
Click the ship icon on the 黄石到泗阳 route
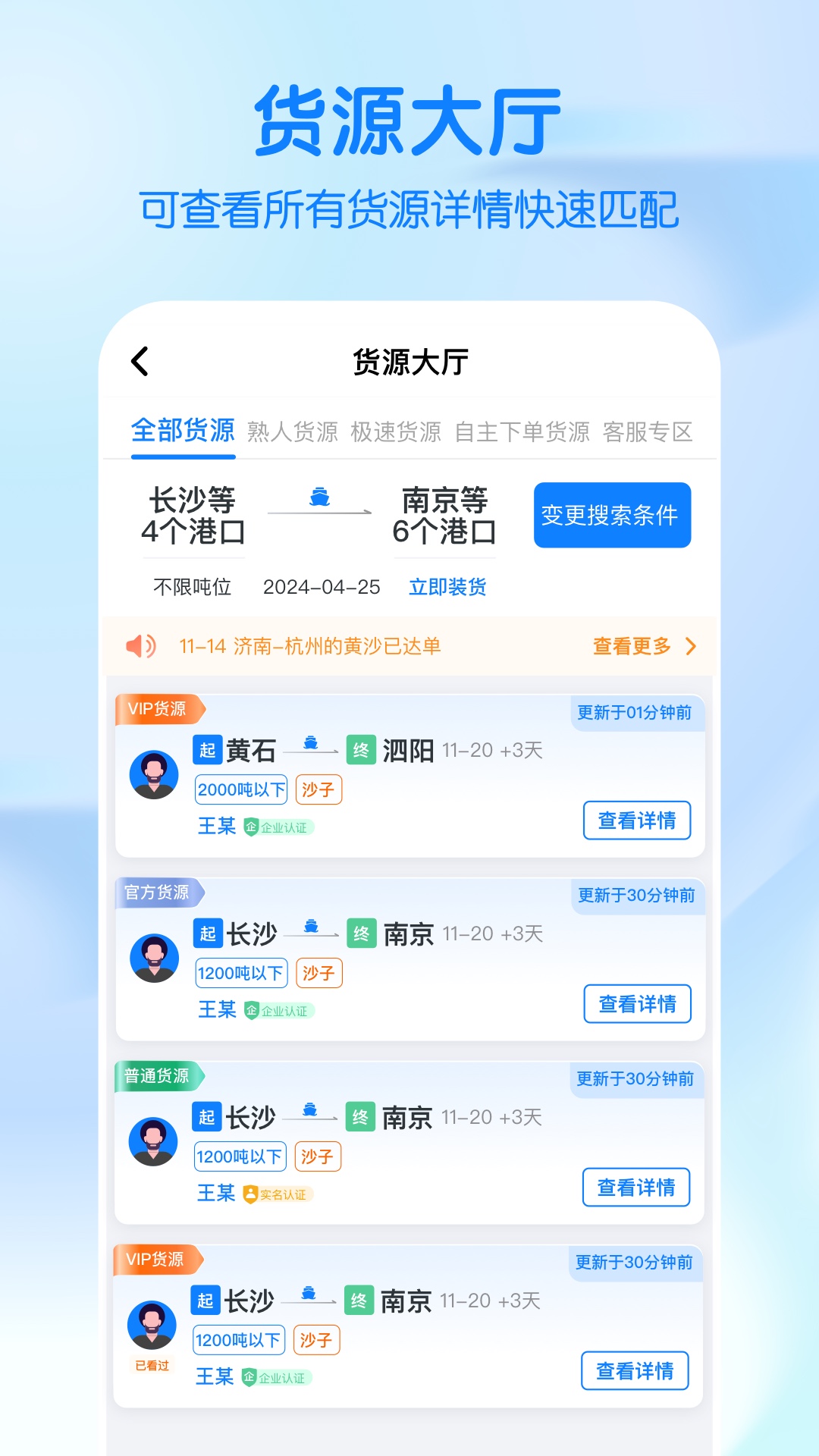tap(311, 743)
